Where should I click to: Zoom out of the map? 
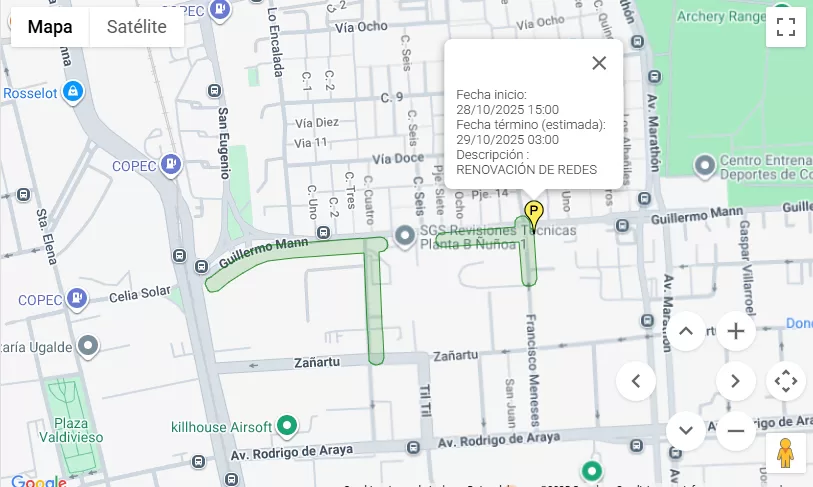735,431
